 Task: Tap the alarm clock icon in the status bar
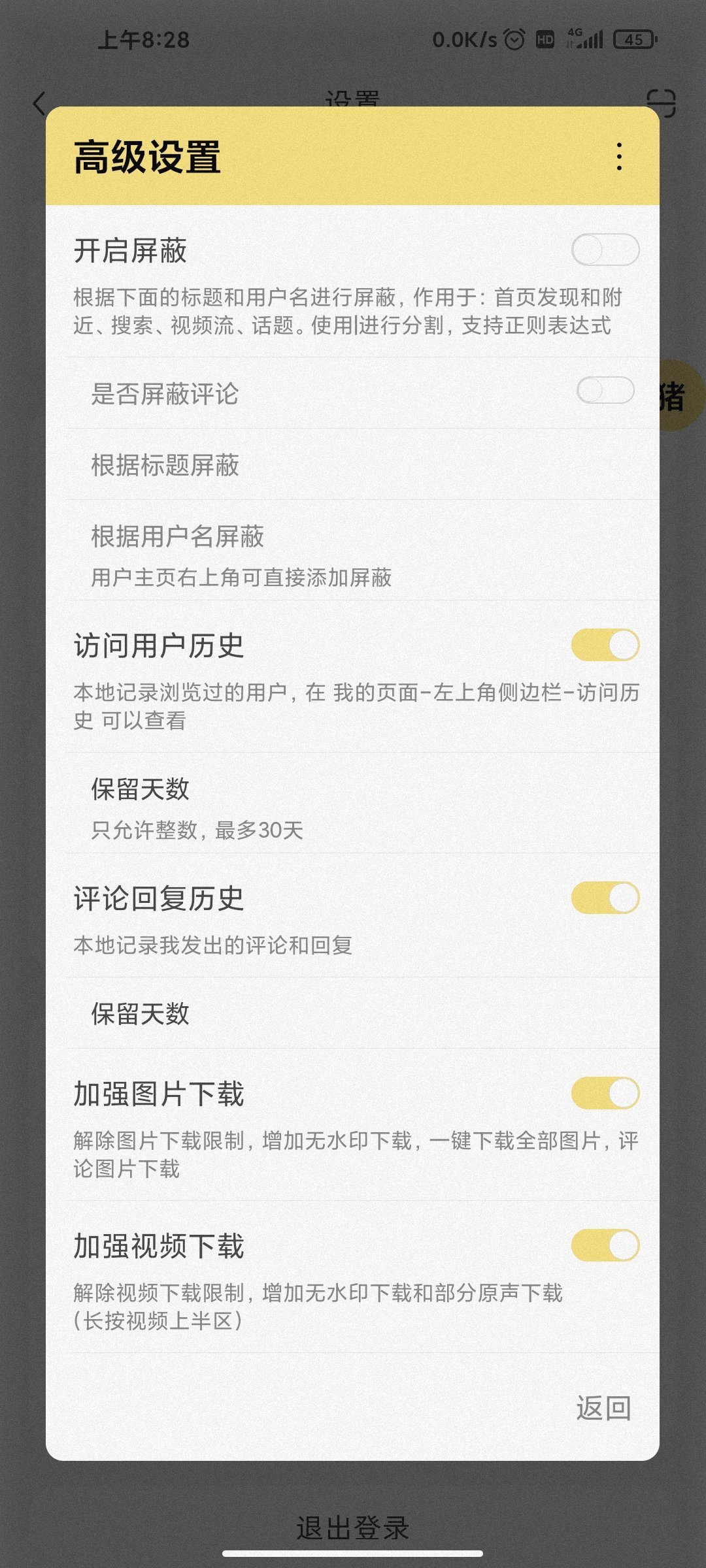(x=514, y=41)
